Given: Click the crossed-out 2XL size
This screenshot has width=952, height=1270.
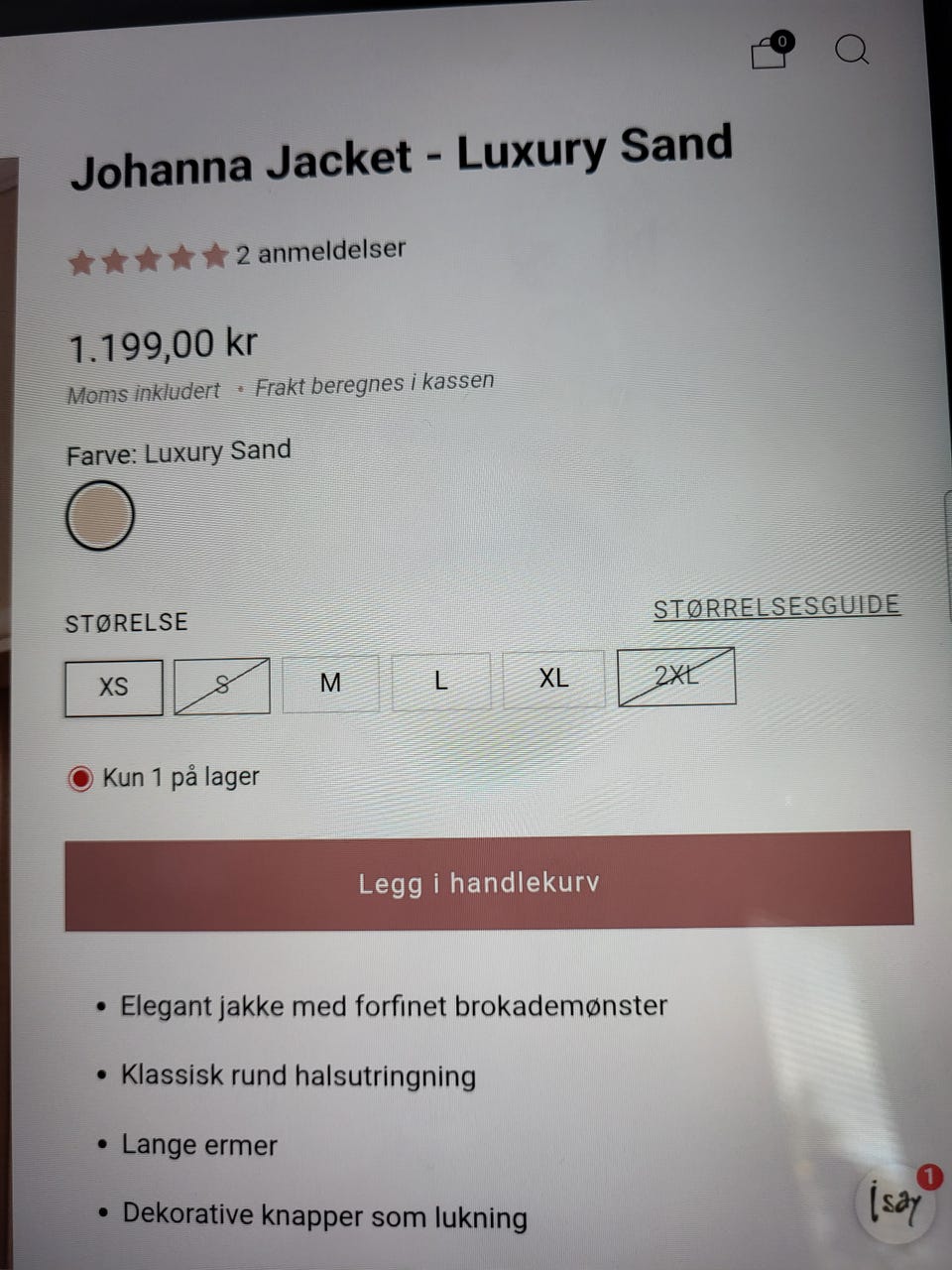Looking at the screenshot, I should tap(675, 676).
